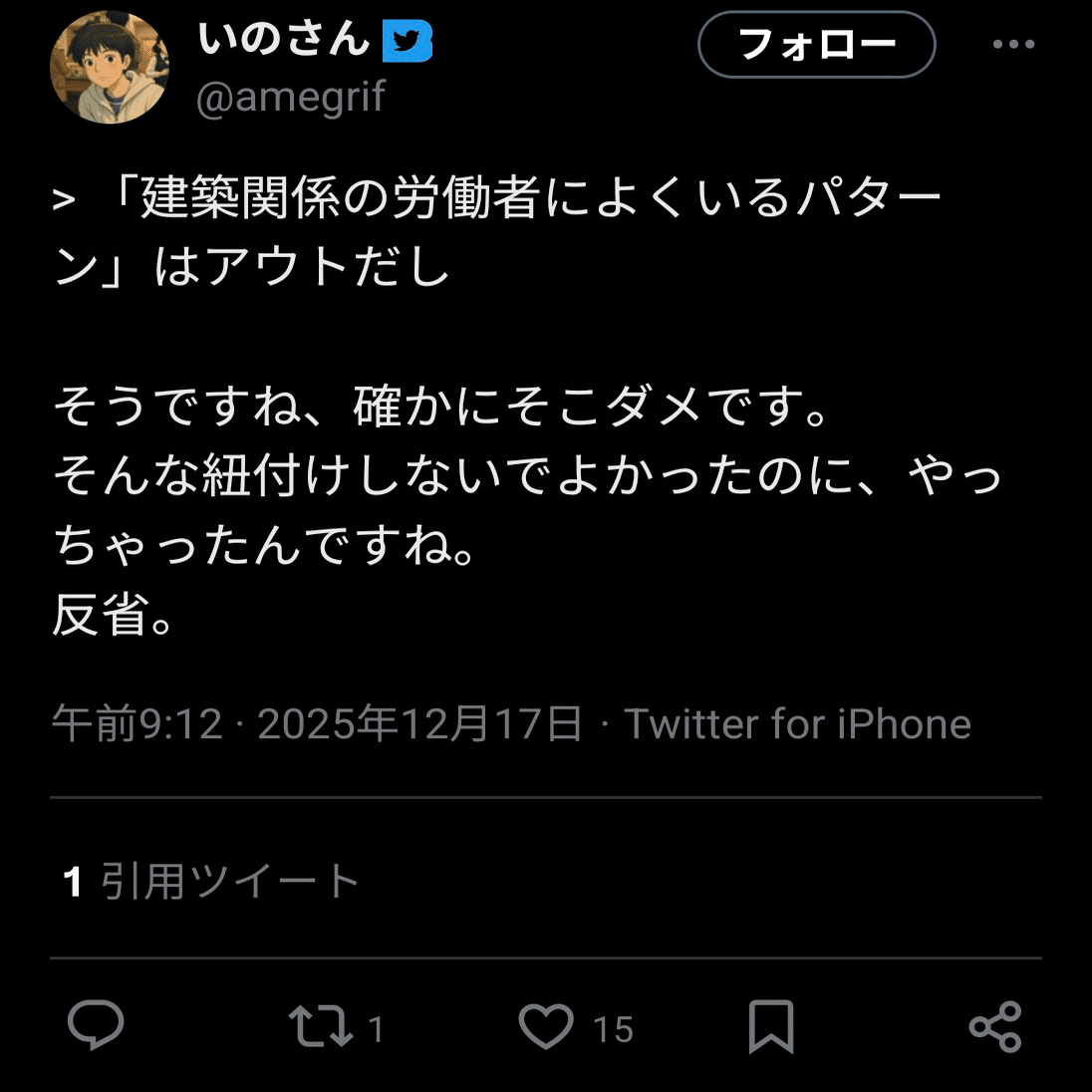Image resolution: width=1092 pixels, height=1092 pixels.
Task: Share this tweet
Action: pyautogui.click(x=995, y=1026)
